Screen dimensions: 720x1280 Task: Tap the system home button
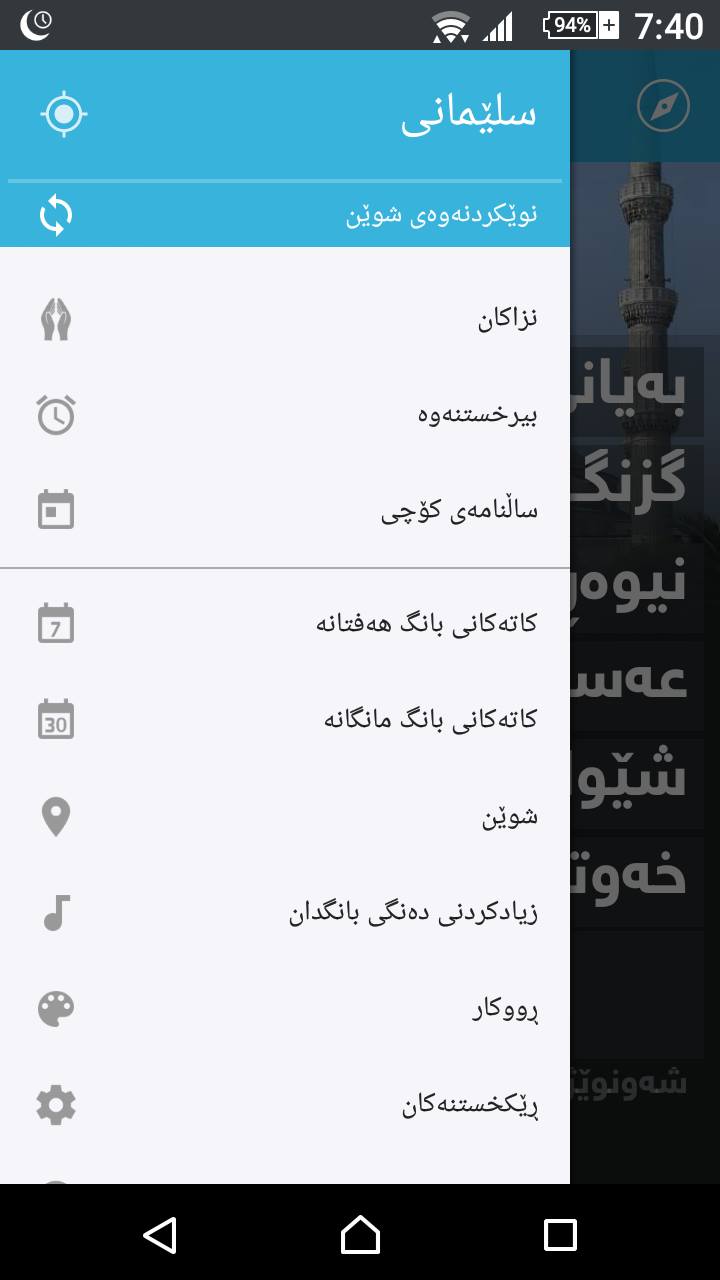360,1234
